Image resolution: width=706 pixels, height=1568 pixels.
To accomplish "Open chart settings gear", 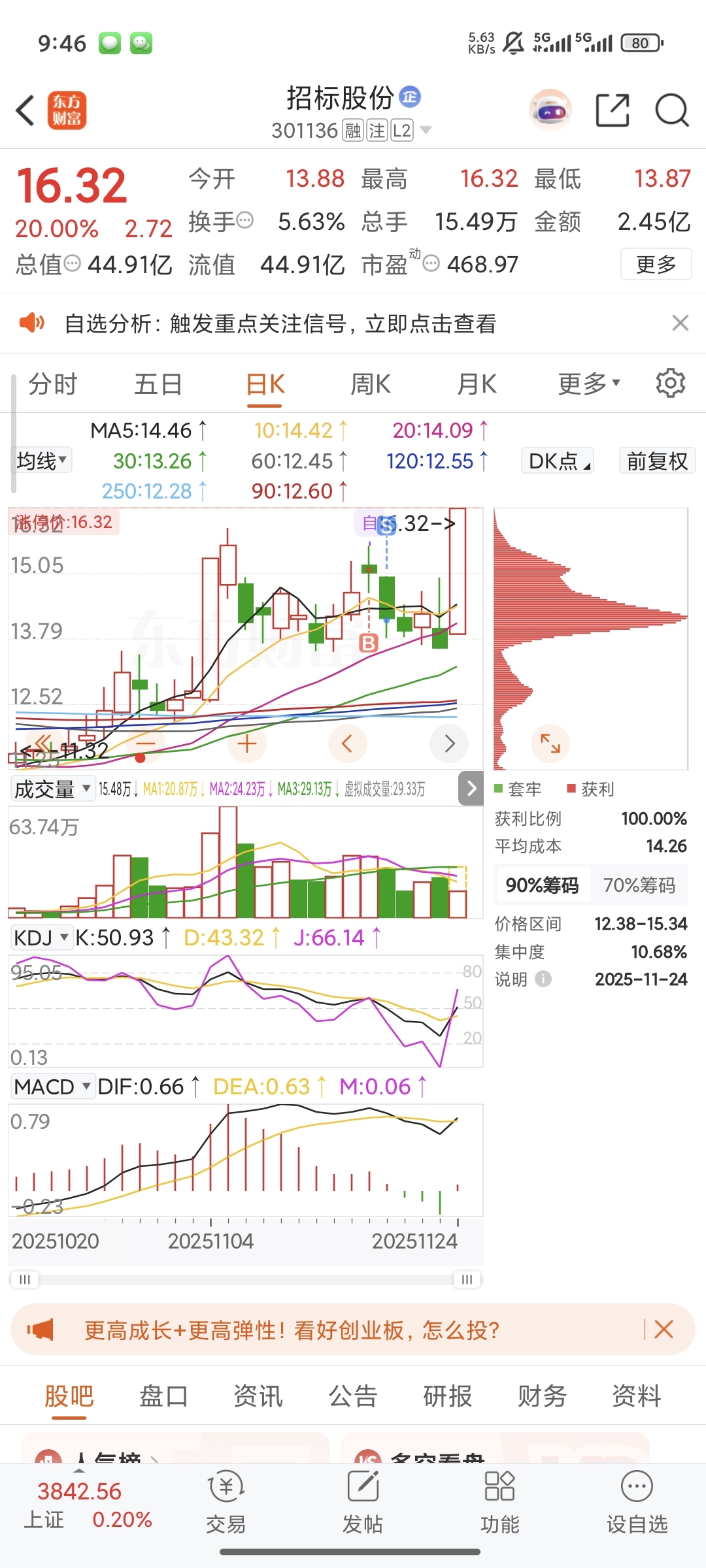I will [670, 383].
